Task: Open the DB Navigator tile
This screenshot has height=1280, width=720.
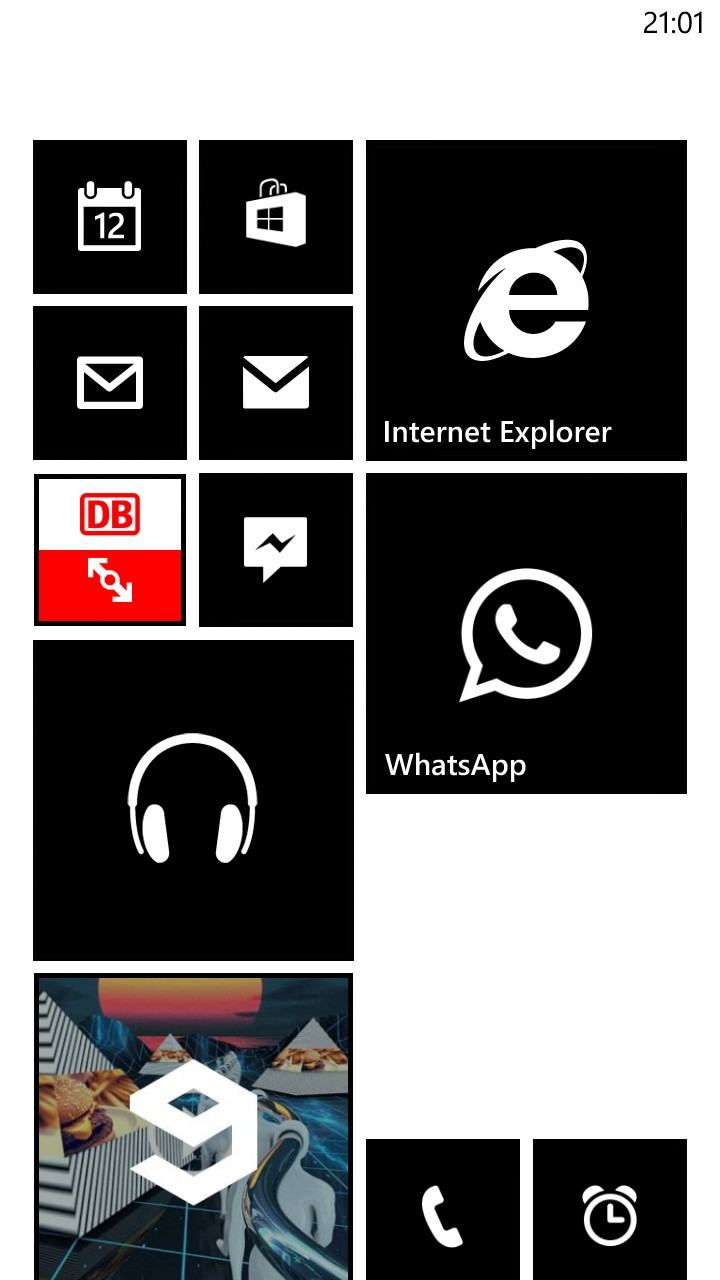Action: [110, 550]
